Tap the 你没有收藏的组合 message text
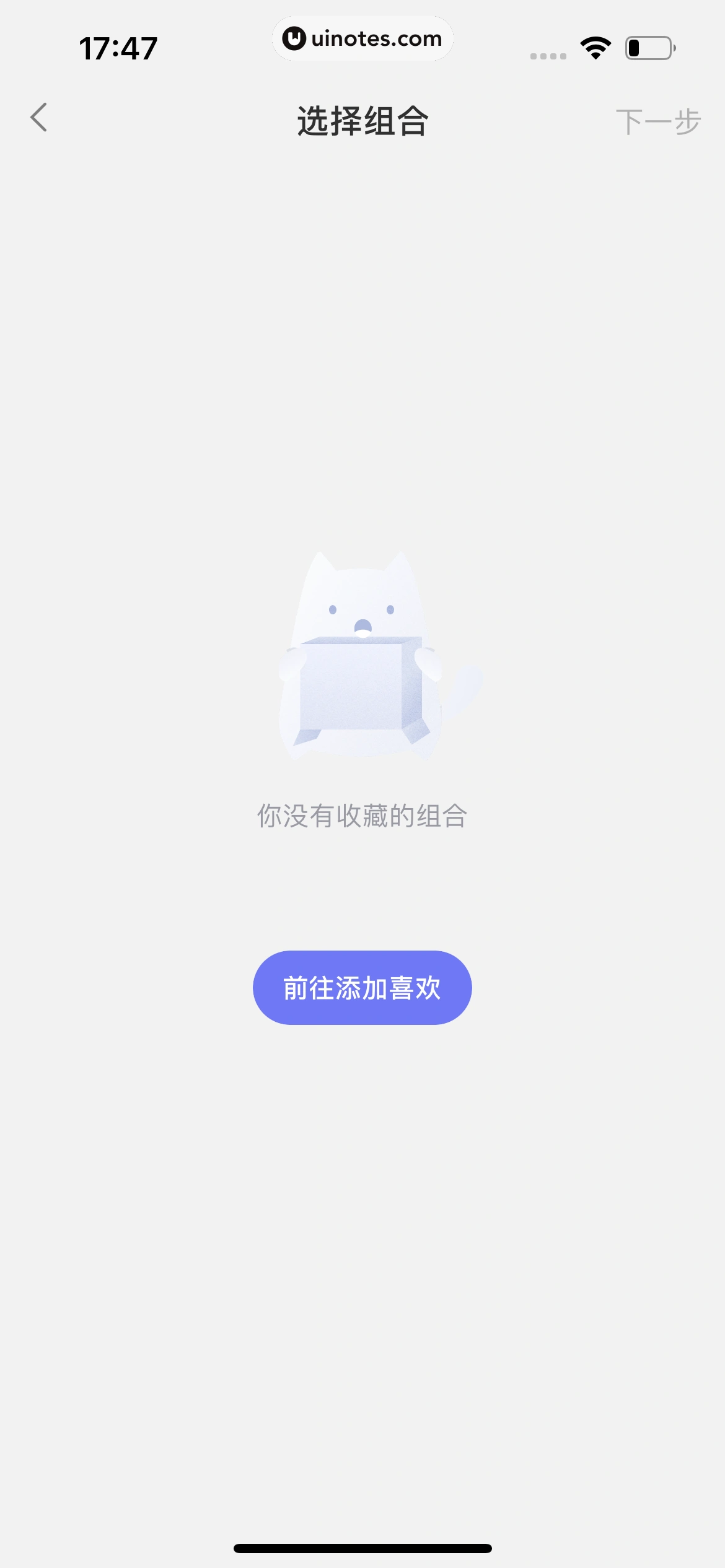The image size is (725, 1568). 362,816
